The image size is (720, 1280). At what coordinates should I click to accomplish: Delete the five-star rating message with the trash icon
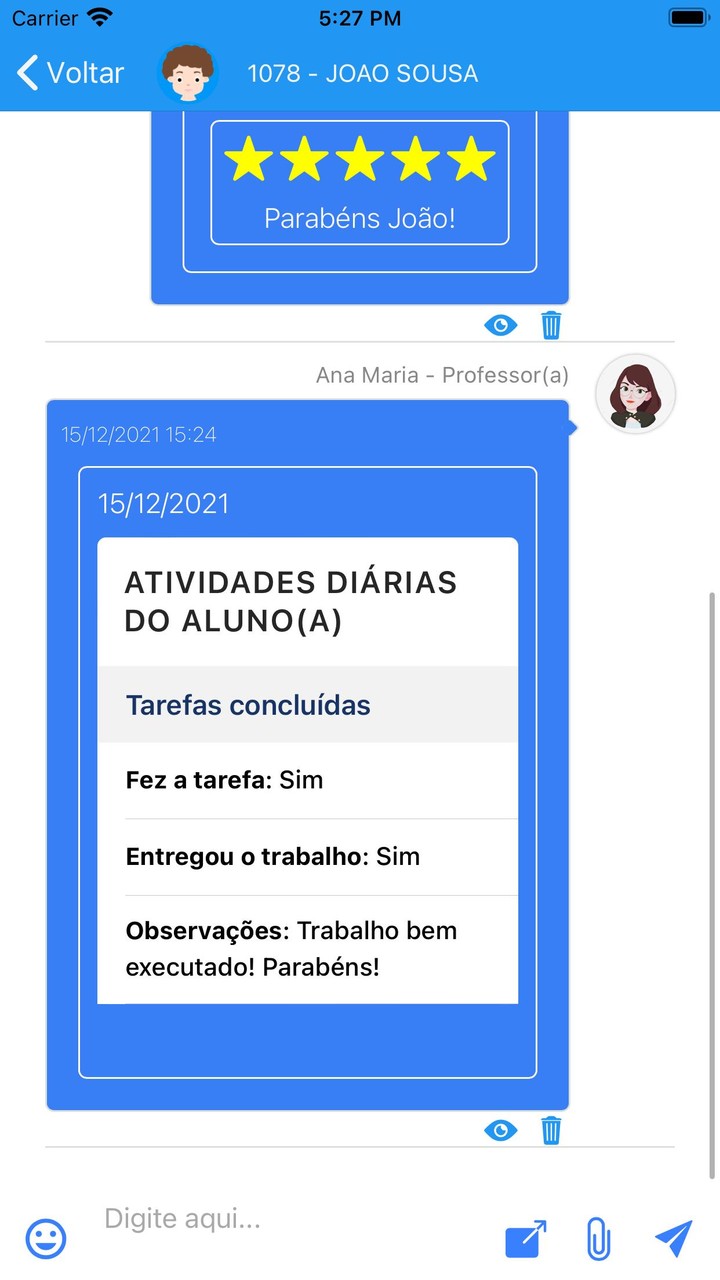point(550,324)
